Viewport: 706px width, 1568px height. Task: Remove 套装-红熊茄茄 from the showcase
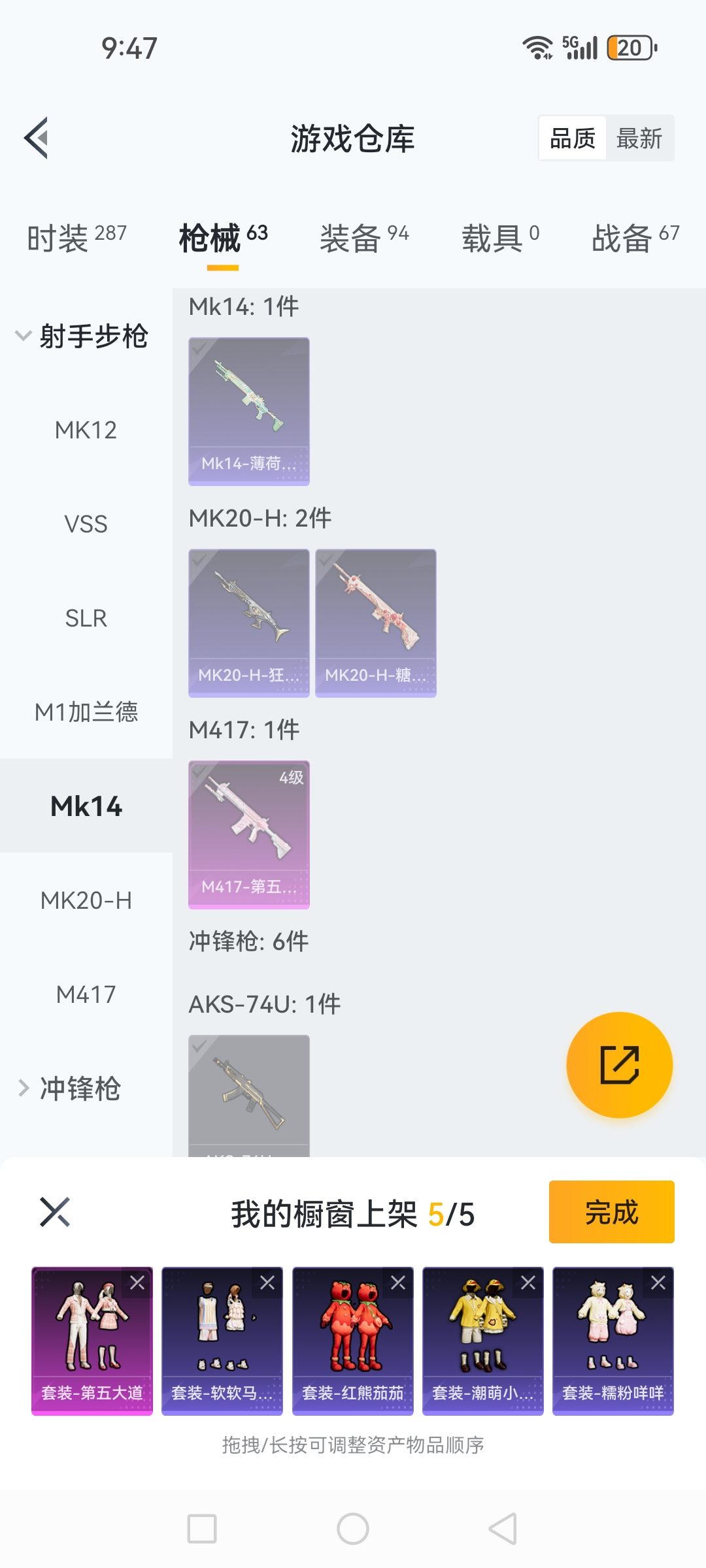[398, 1283]
